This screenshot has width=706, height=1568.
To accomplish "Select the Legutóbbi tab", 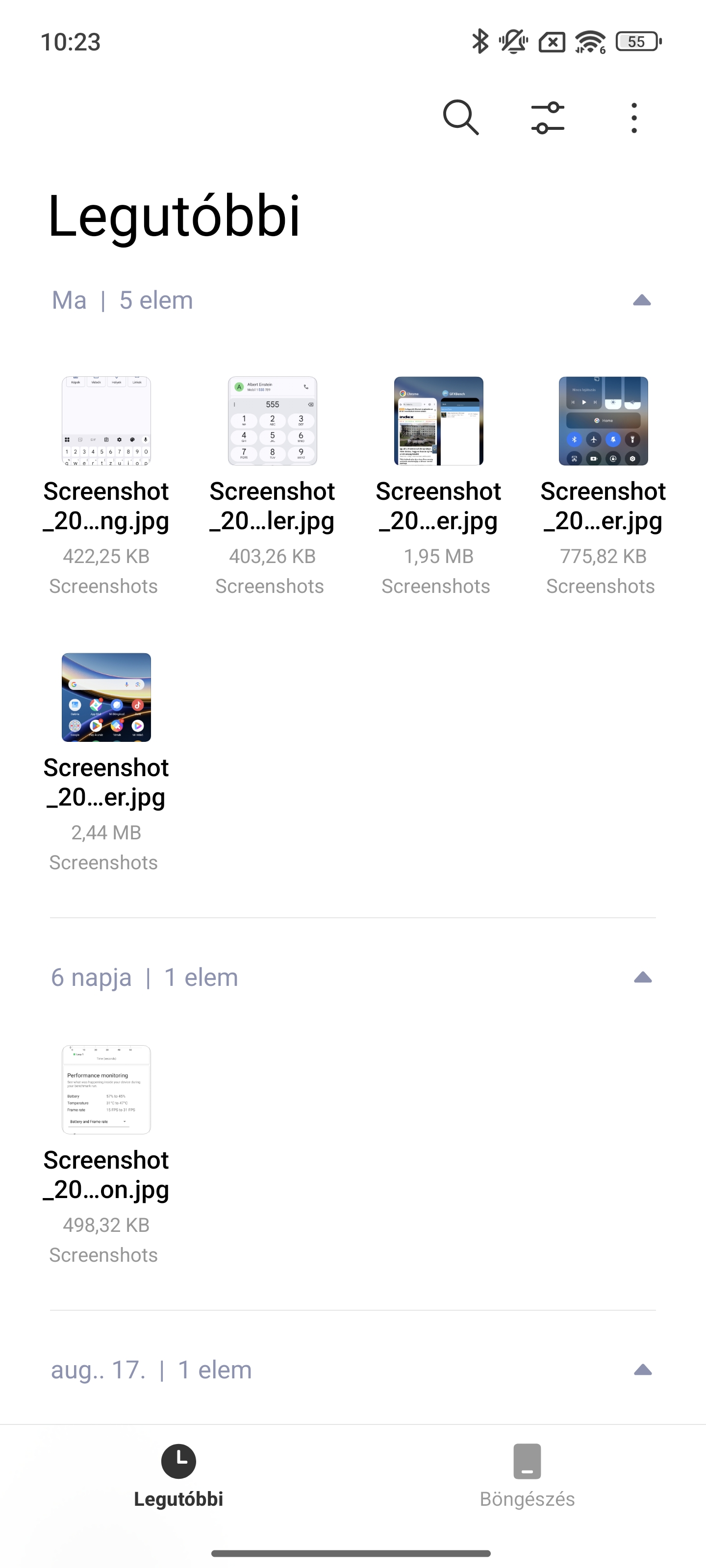I will pos(178,1475).
